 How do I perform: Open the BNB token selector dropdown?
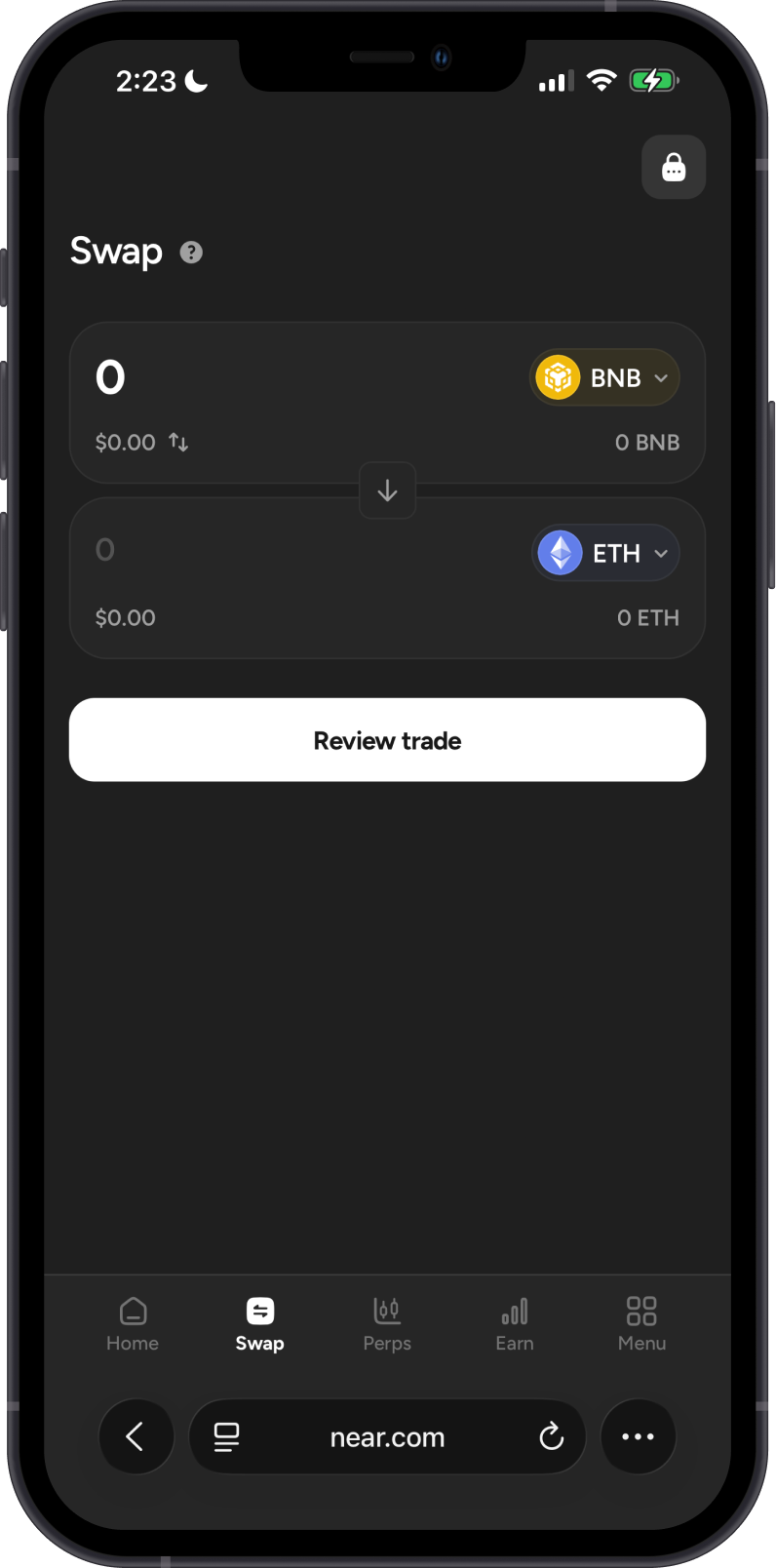click(x=604, y=377)
